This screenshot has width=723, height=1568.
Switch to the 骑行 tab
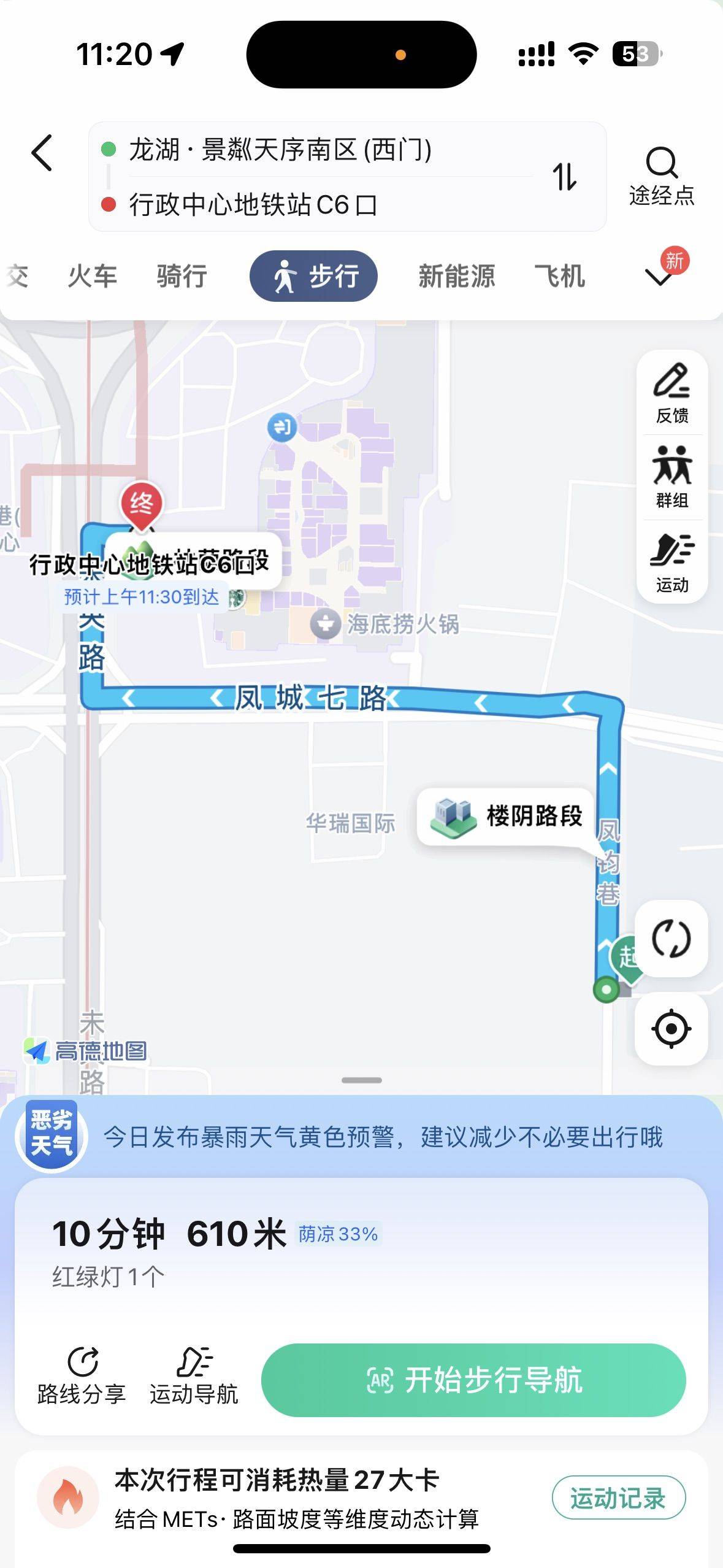pyautogui.click(x=182, y=276)
